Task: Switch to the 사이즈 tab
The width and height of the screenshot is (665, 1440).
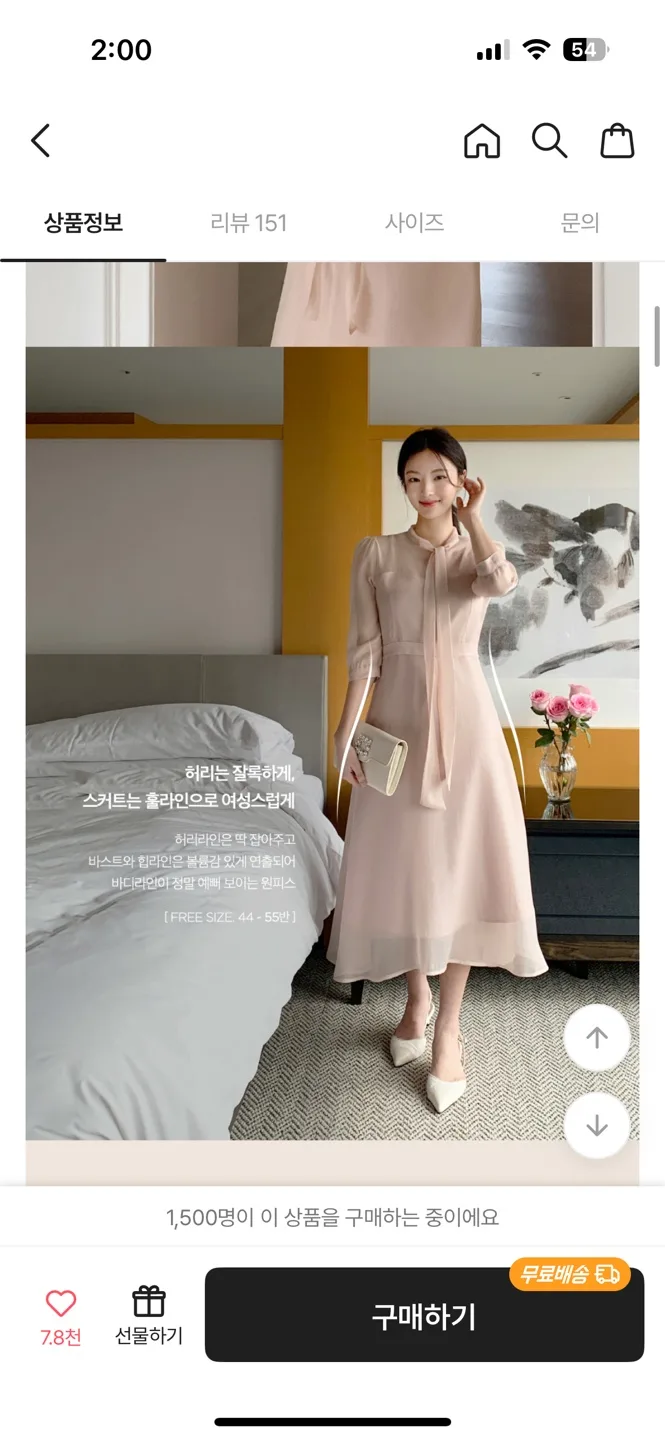Action: click(414, 223)
